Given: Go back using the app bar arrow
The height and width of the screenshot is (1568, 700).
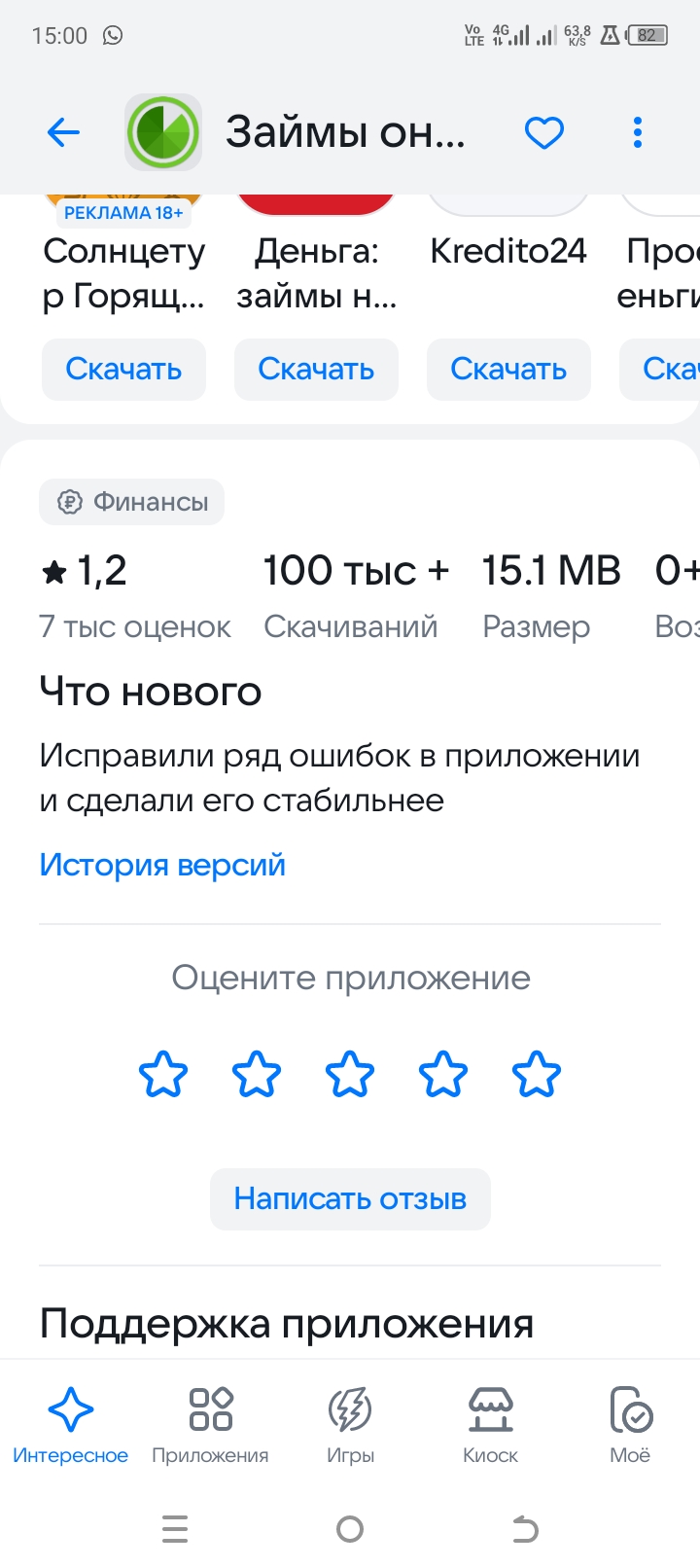Looking at the screenshot, I should pos(63,132).
